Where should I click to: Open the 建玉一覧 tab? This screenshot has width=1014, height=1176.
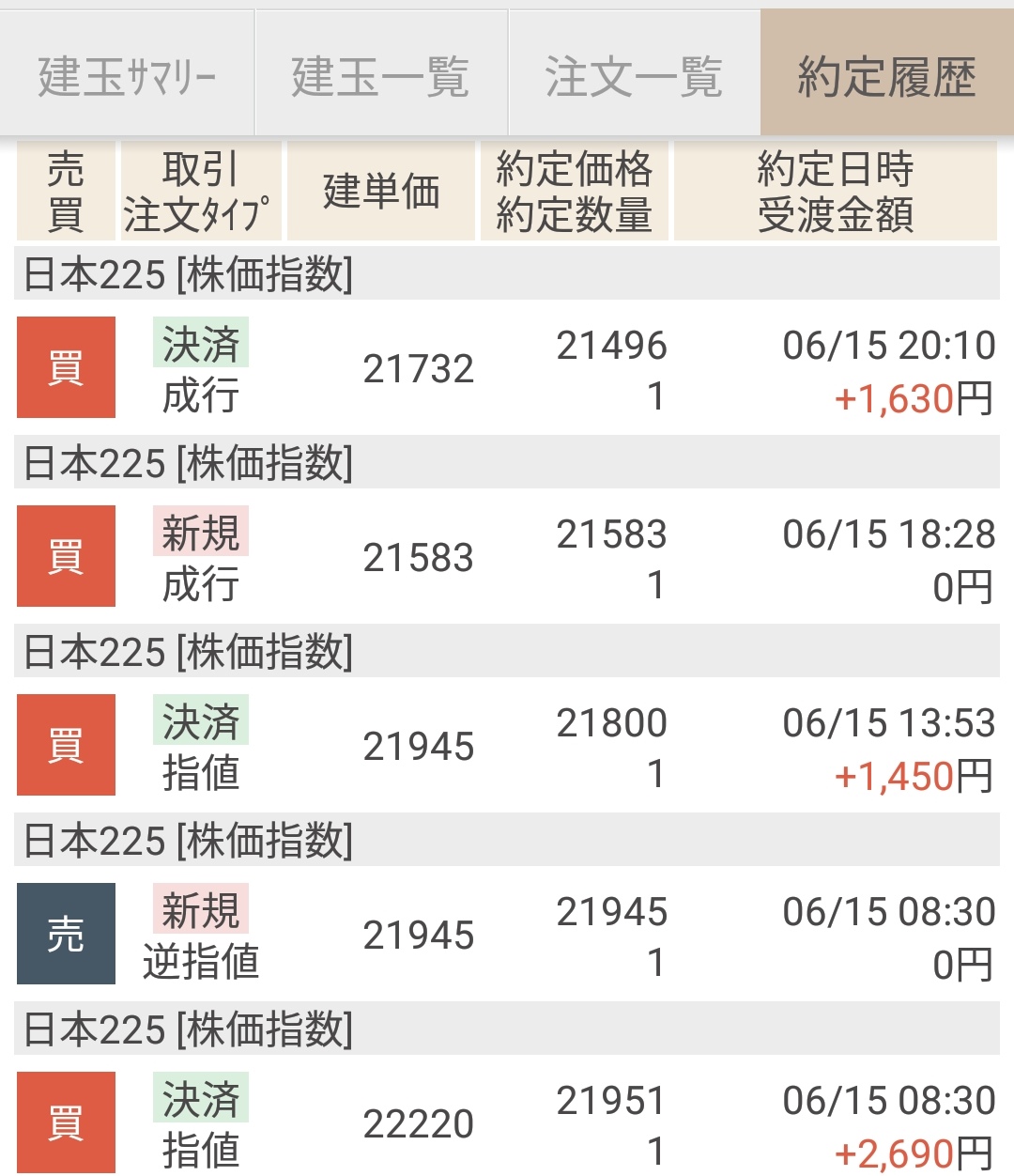tap(380, 75)
